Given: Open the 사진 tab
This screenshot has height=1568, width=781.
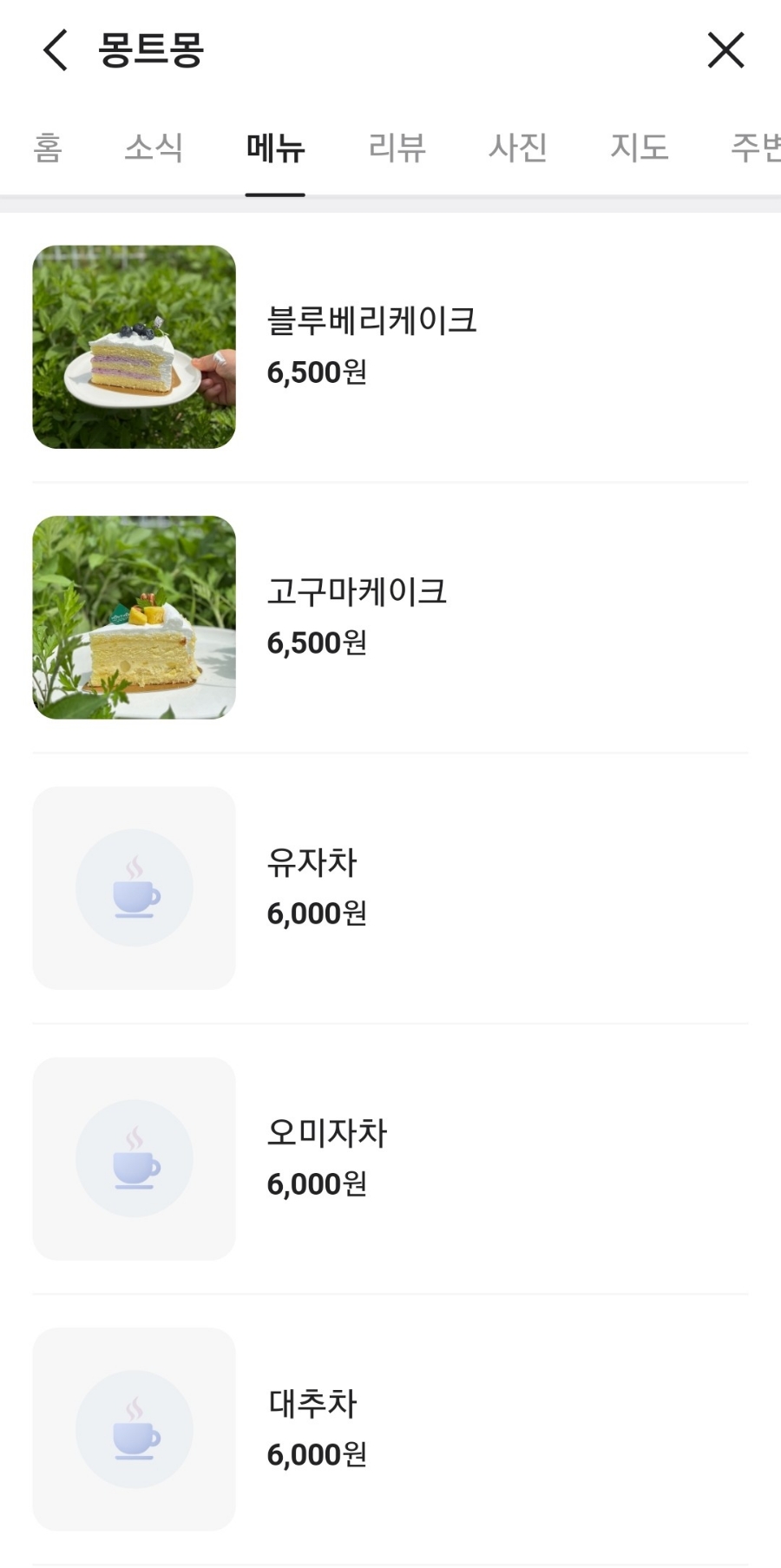Looking at the screenshot, I should pyautogui.click(x=518, y=148).
